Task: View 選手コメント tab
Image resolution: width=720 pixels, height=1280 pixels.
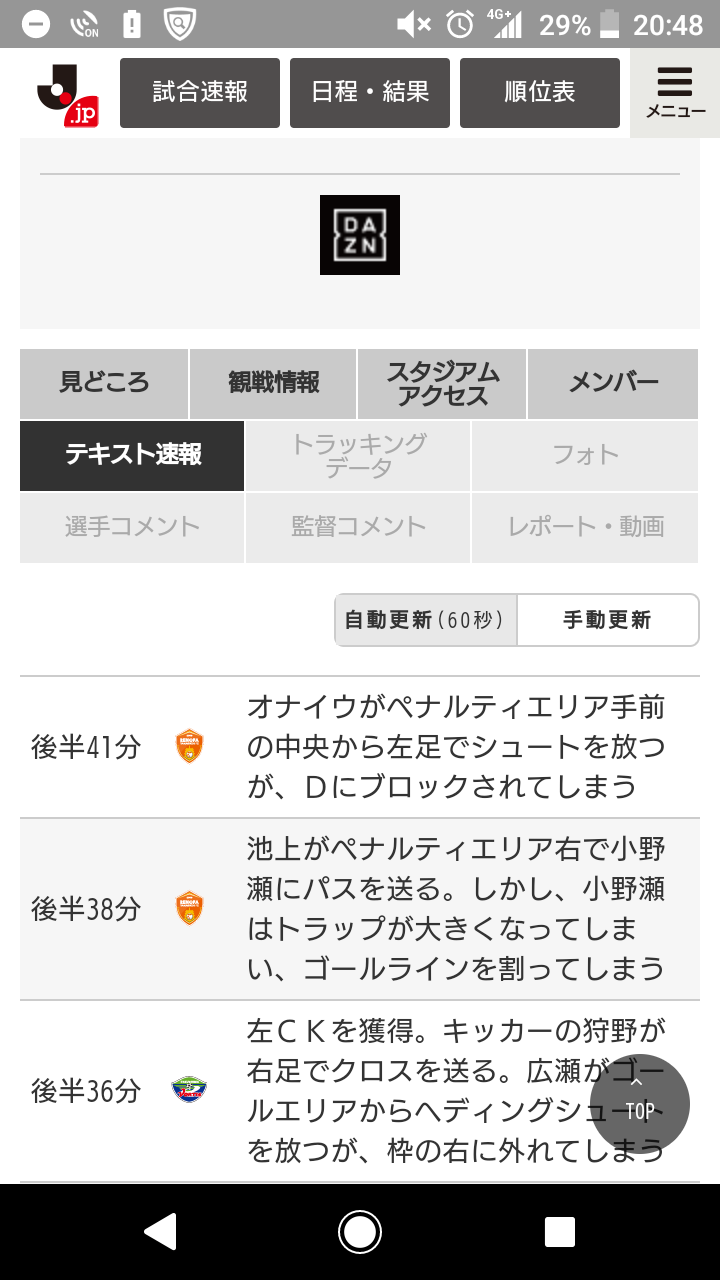Action: click(132, 527)
